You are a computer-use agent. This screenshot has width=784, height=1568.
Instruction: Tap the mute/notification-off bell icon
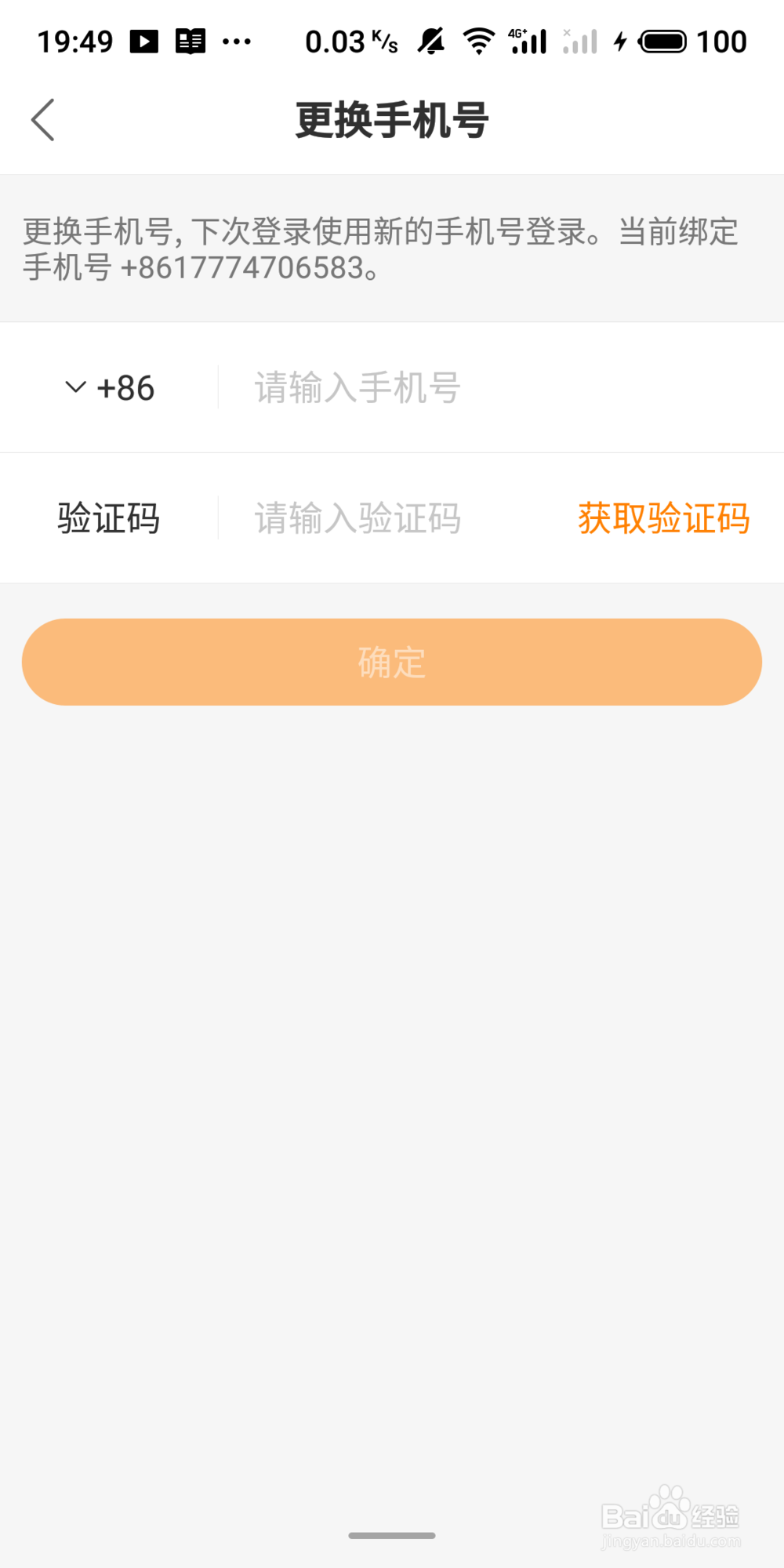[430, 39]
